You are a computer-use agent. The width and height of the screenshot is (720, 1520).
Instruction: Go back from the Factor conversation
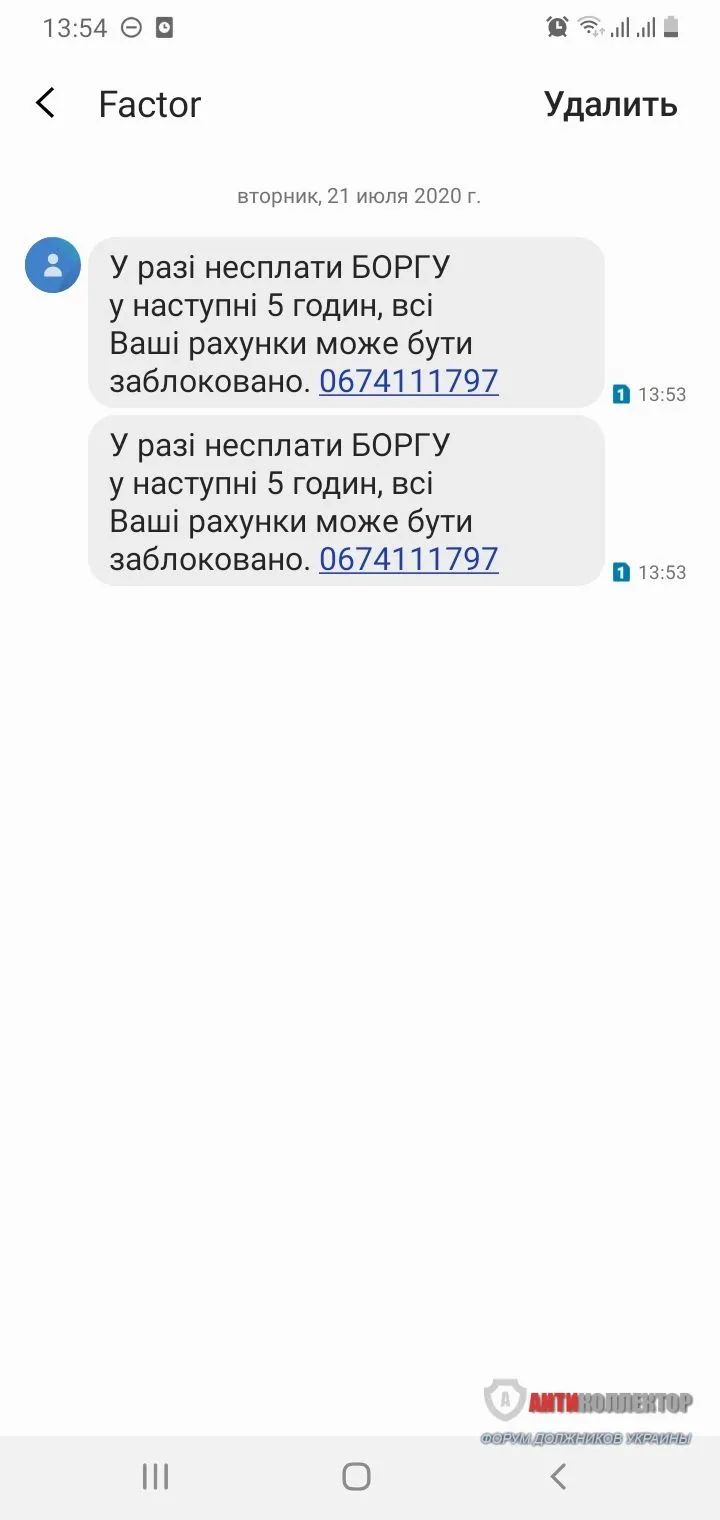point(46,104)
